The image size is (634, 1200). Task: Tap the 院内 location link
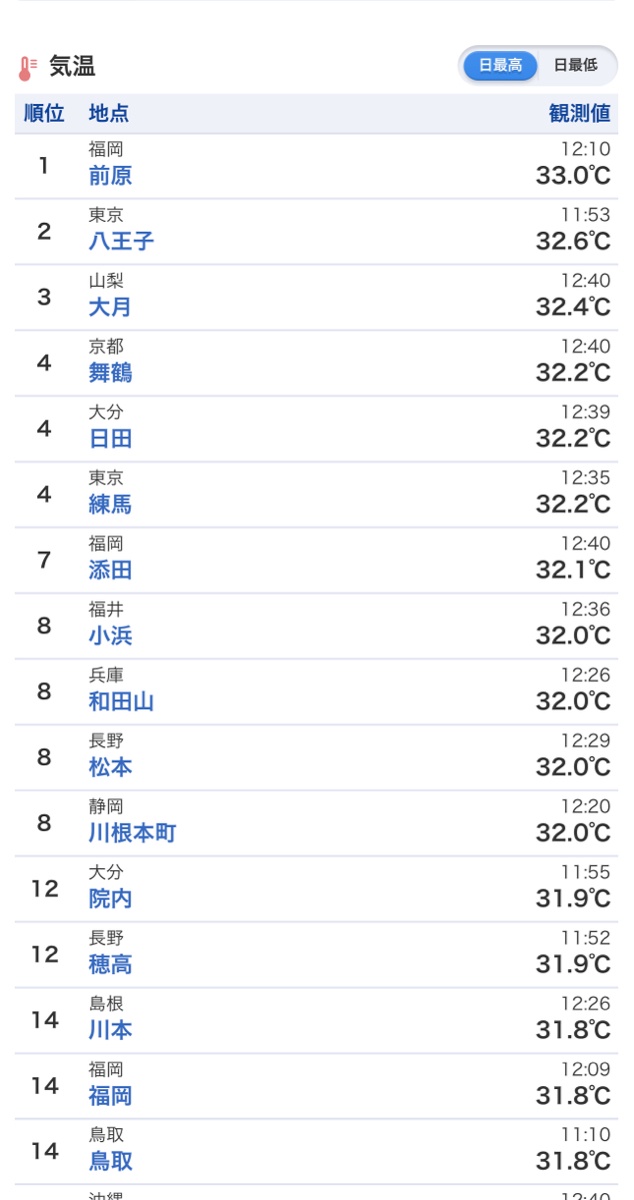click(x=110, y=899)
